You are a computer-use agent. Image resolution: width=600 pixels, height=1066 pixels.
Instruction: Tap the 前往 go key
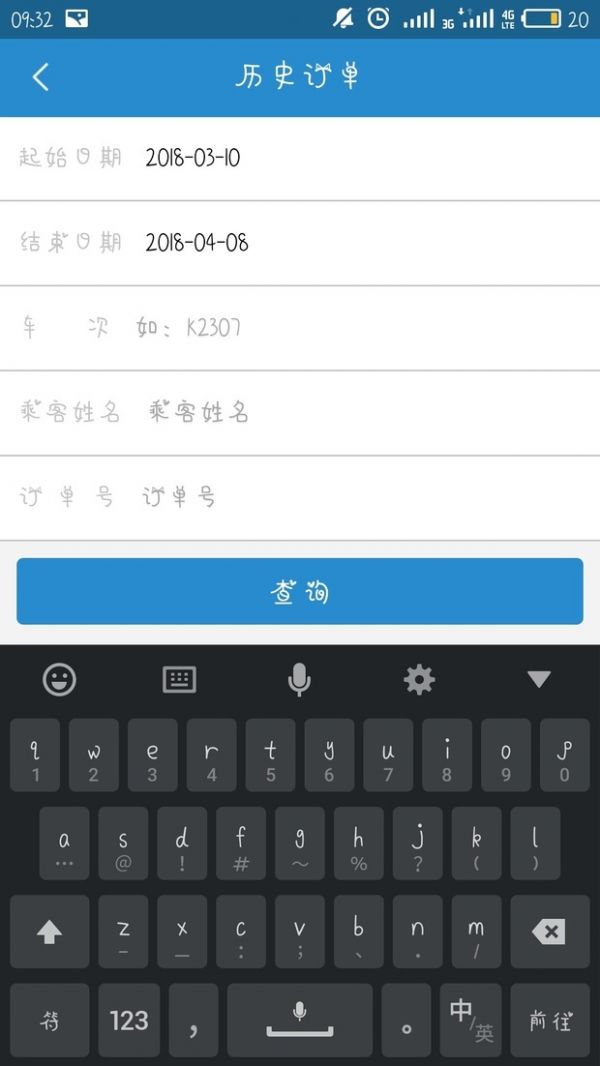click(x=550, y=1020)
